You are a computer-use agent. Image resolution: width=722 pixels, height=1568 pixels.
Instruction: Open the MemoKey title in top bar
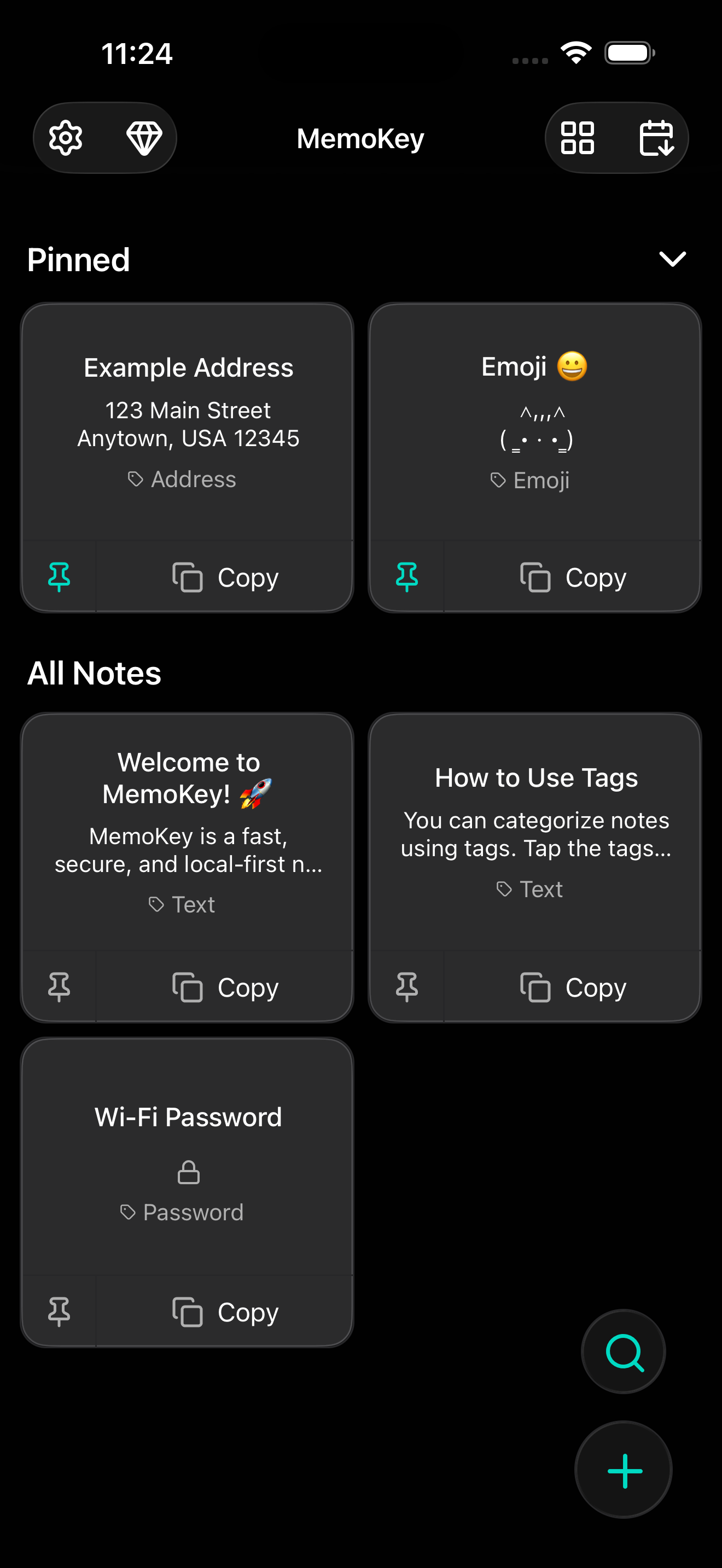point(360,138)
